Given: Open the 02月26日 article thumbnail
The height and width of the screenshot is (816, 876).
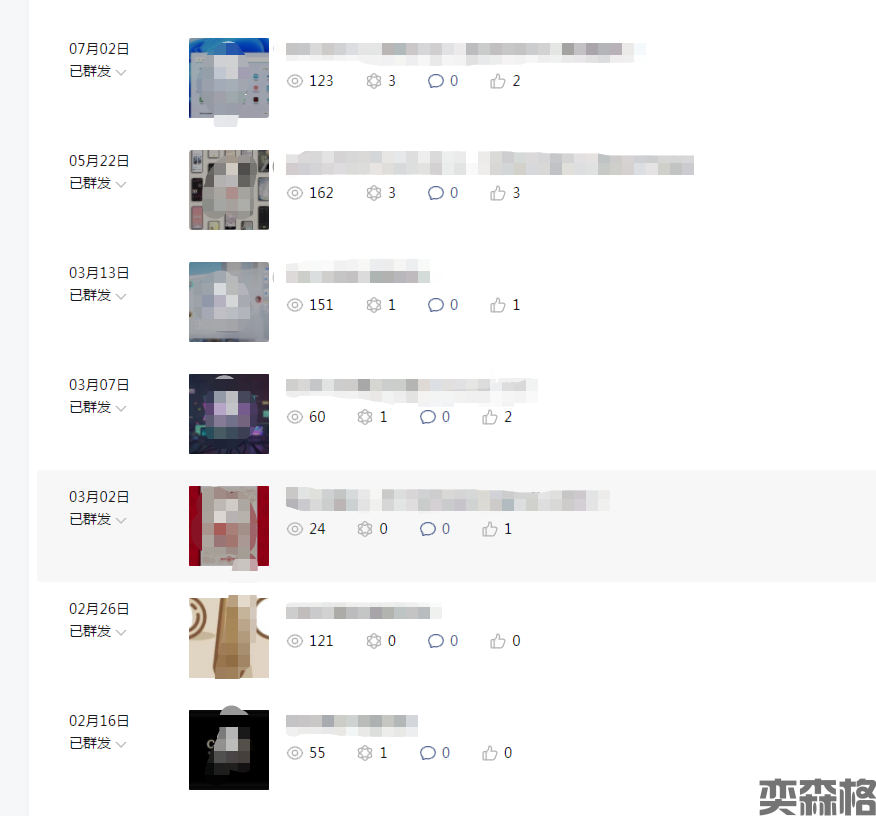Looking at the screenshot, I should (229, 638).
